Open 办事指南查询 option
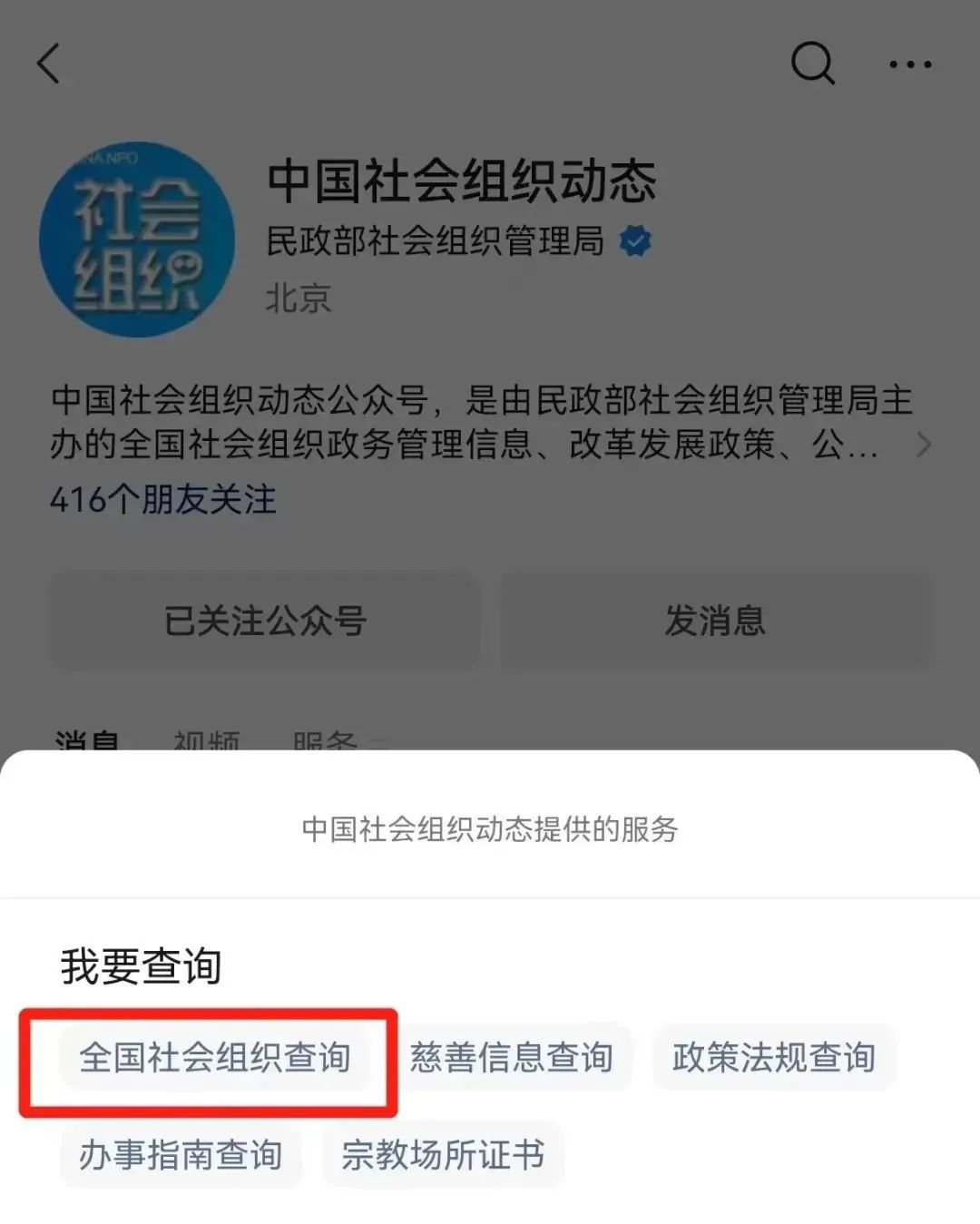Viewport: 980px width, 1224px height. coord(180,1155)
